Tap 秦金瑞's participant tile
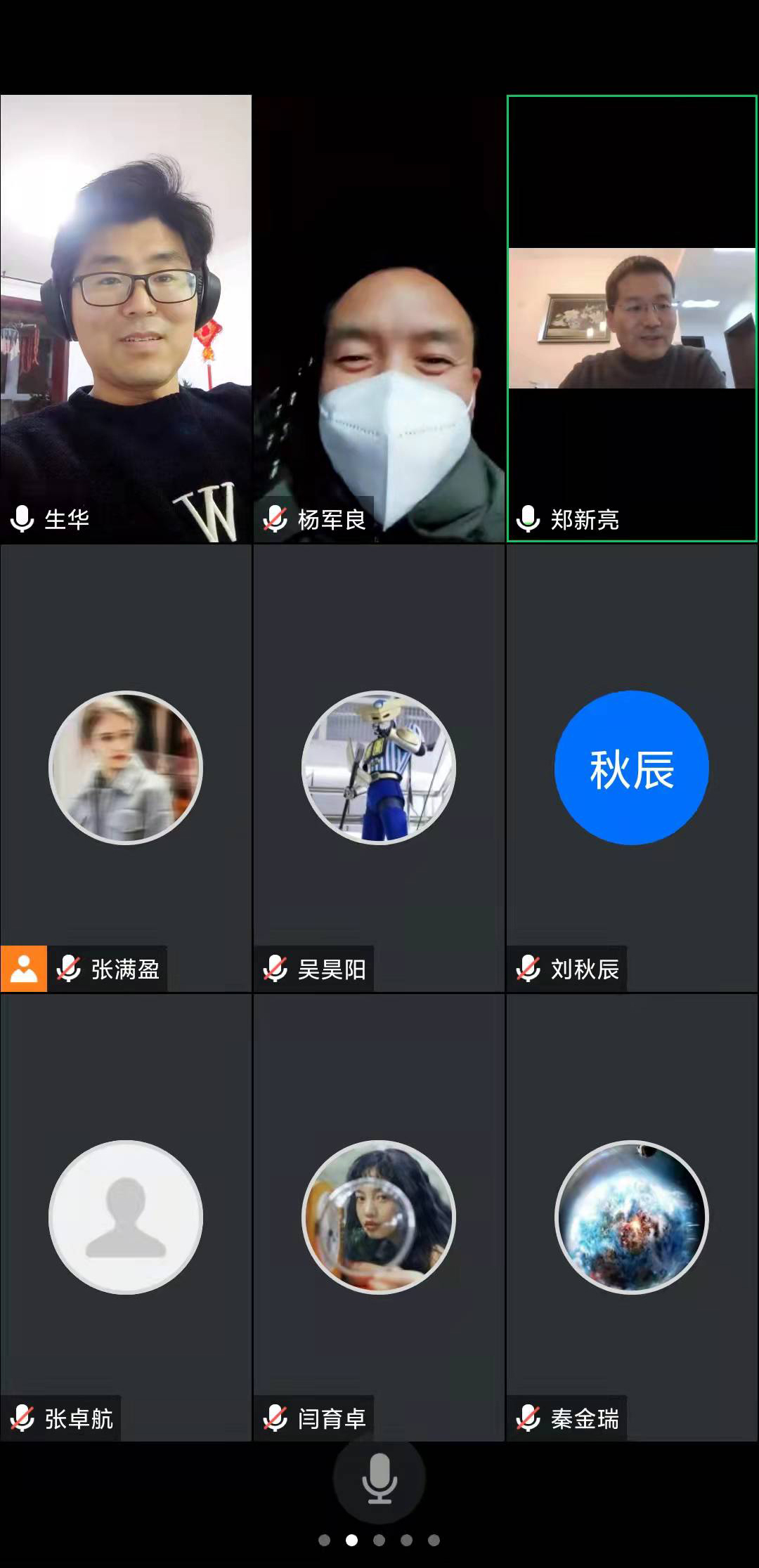The height and width of the screenshot is (1568, 759). pyautogui.click(x=632, y=1217)
